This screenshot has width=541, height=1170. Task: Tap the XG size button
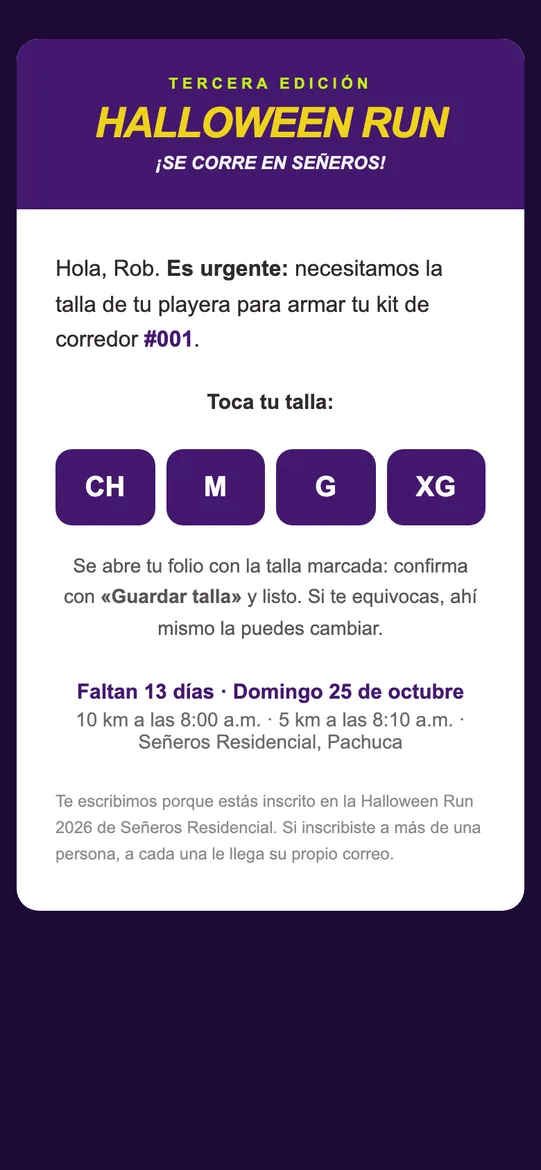click(x=436, y=487)
